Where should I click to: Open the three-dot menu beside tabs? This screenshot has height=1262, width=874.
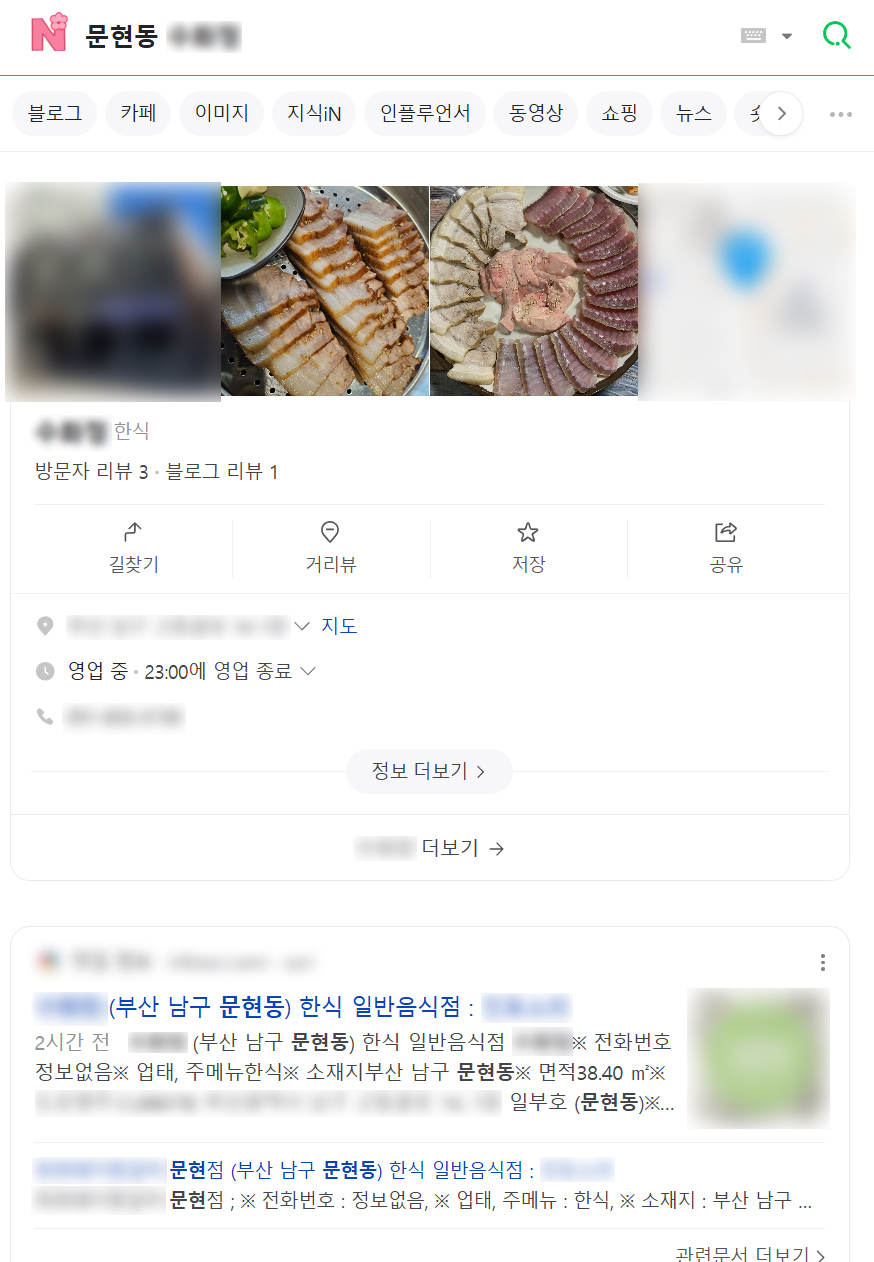click(841, 114)
